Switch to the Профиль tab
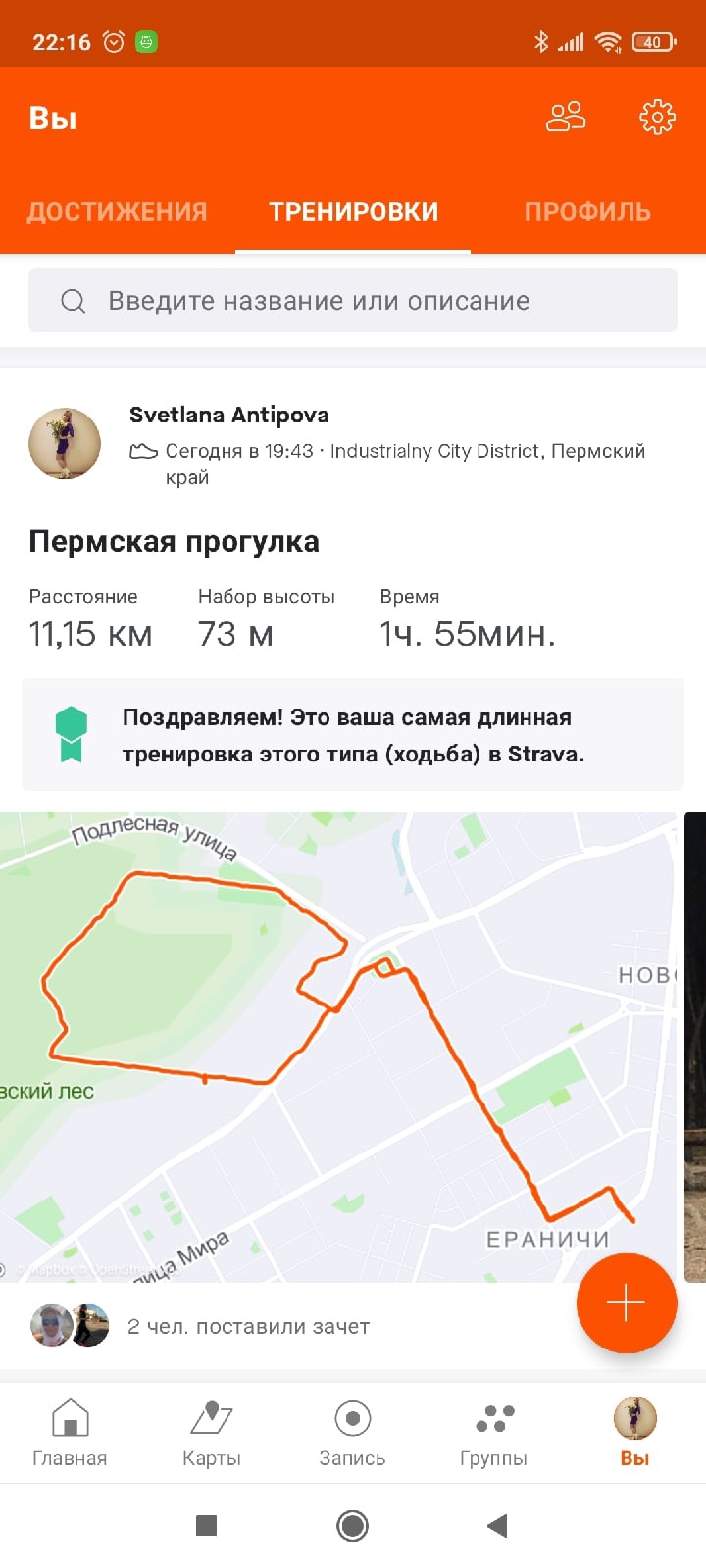 point(587,212)
